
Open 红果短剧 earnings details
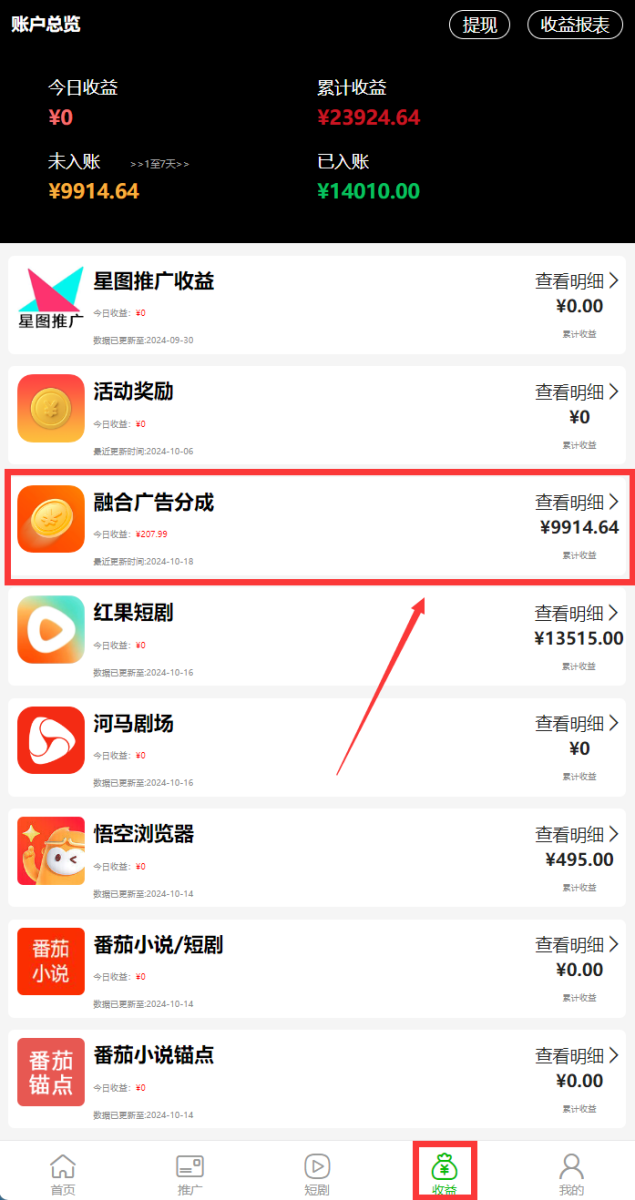click(577, 613)
